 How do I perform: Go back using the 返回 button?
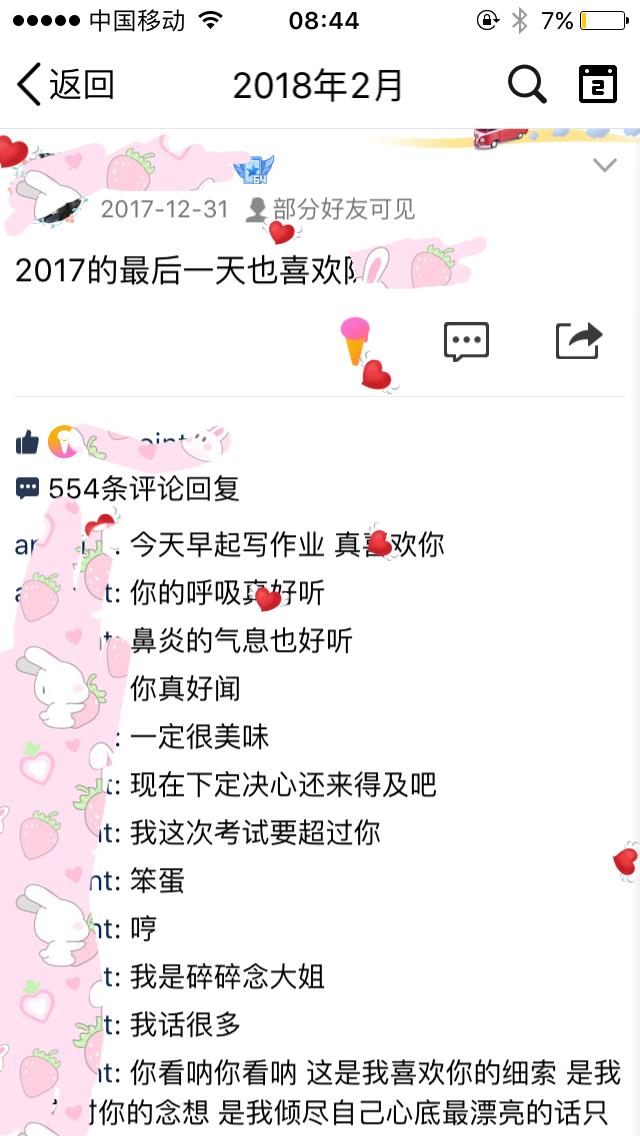click(x=66, y=86)
